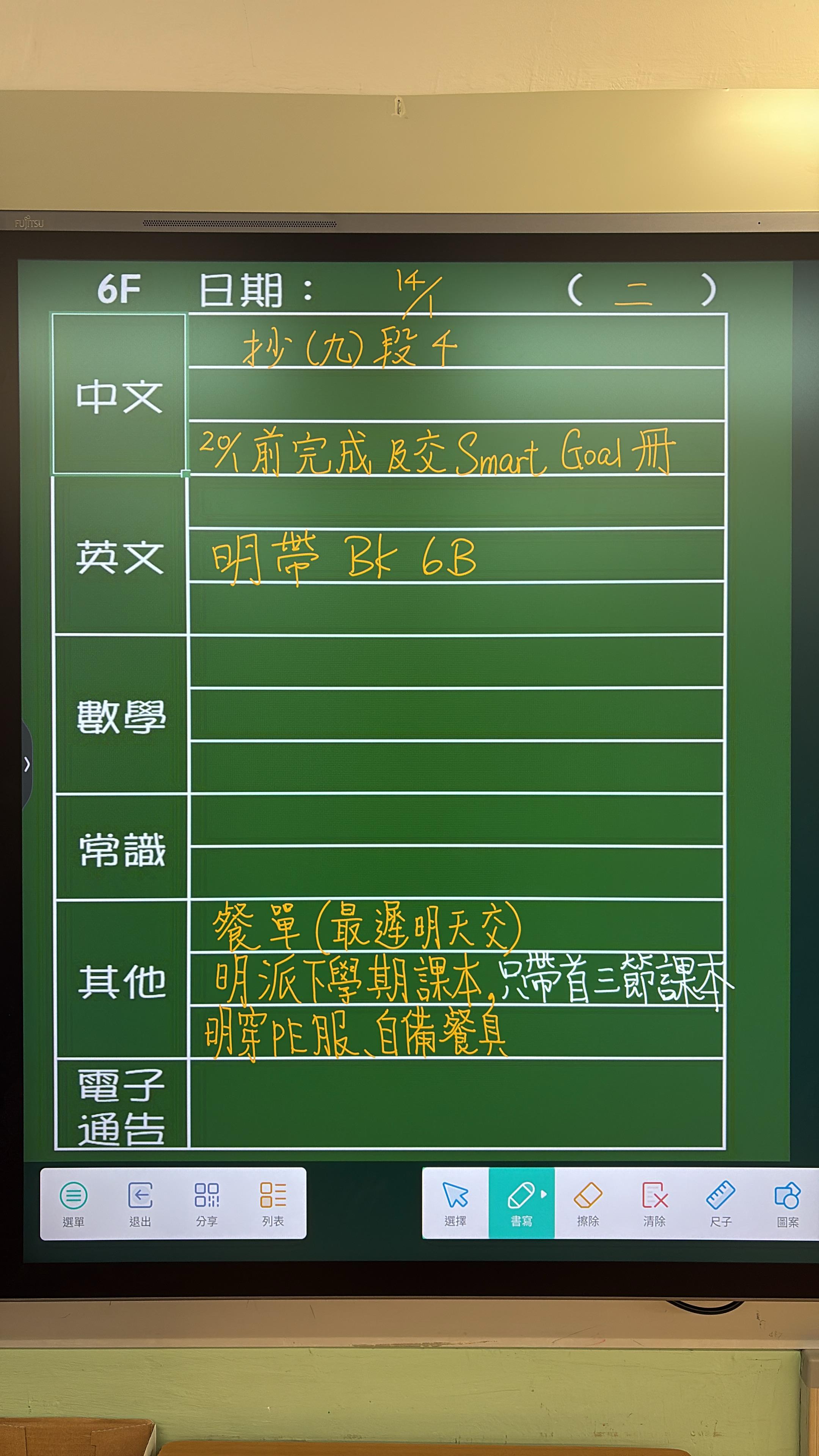This screenshot has width=819, height=1456.
Task: Open the 圖案 shapes tool
Action: 788,1204
